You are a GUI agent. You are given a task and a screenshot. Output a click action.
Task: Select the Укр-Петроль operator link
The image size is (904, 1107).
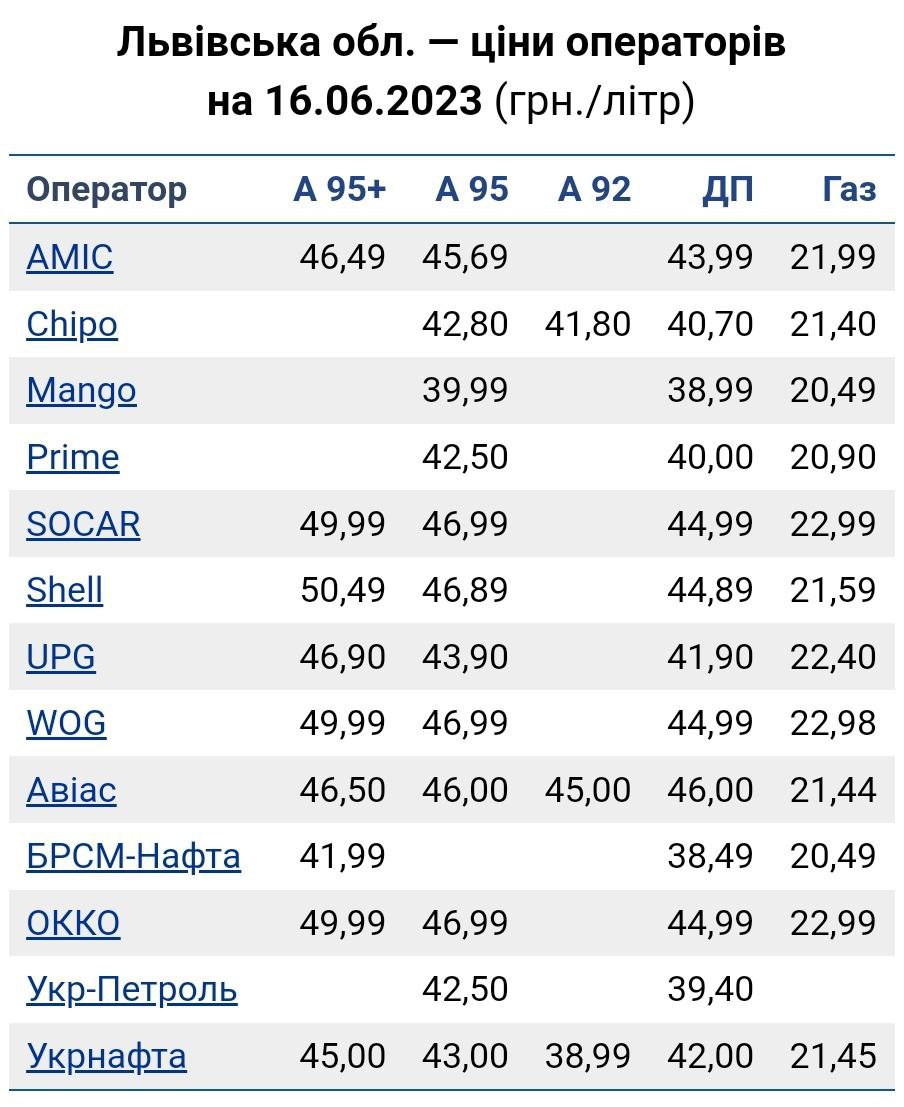(x=132, y=989)
